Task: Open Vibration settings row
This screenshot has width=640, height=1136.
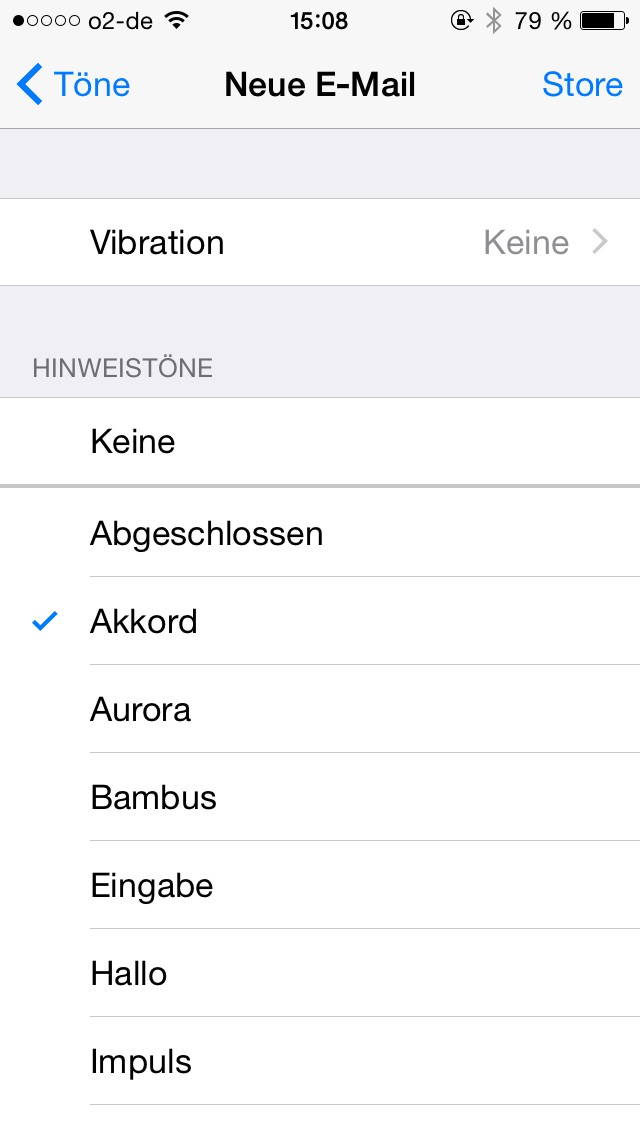Action: click(x=320, y=242)
